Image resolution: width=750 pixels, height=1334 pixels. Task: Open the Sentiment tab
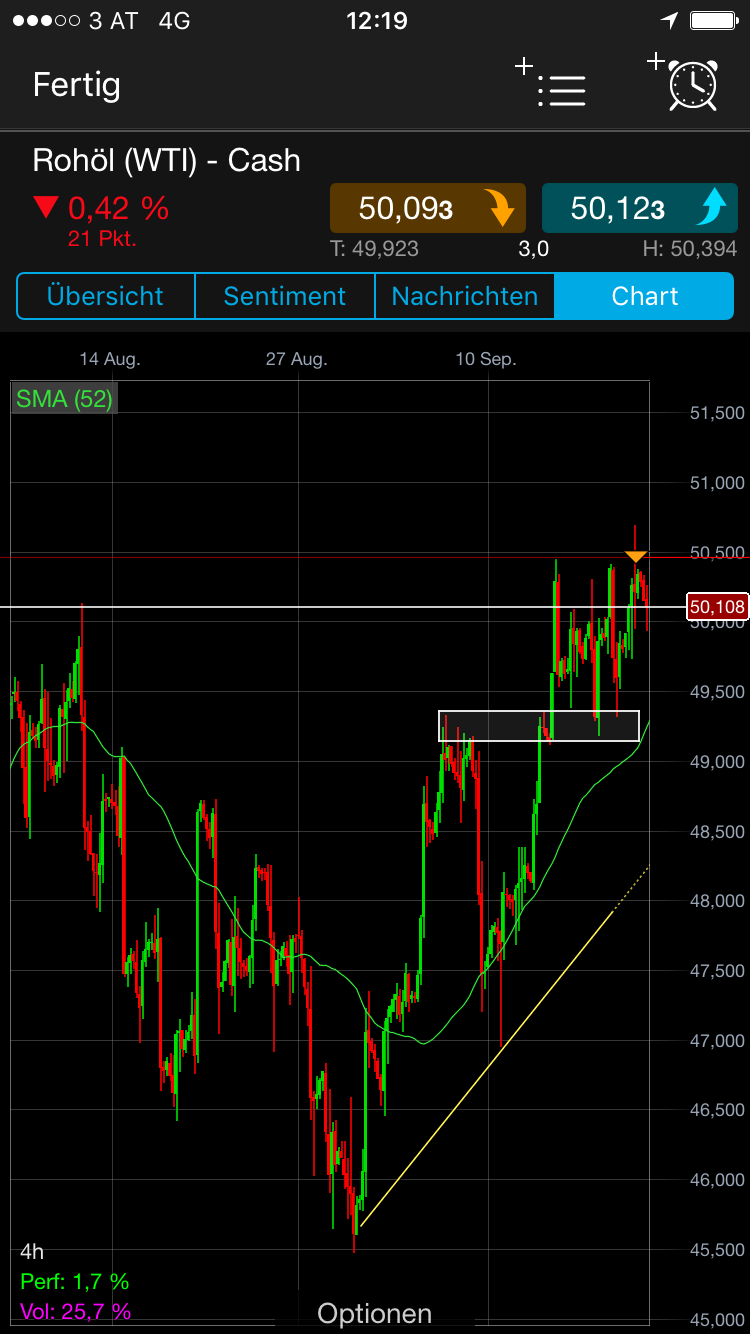click(x=284, y=296)
